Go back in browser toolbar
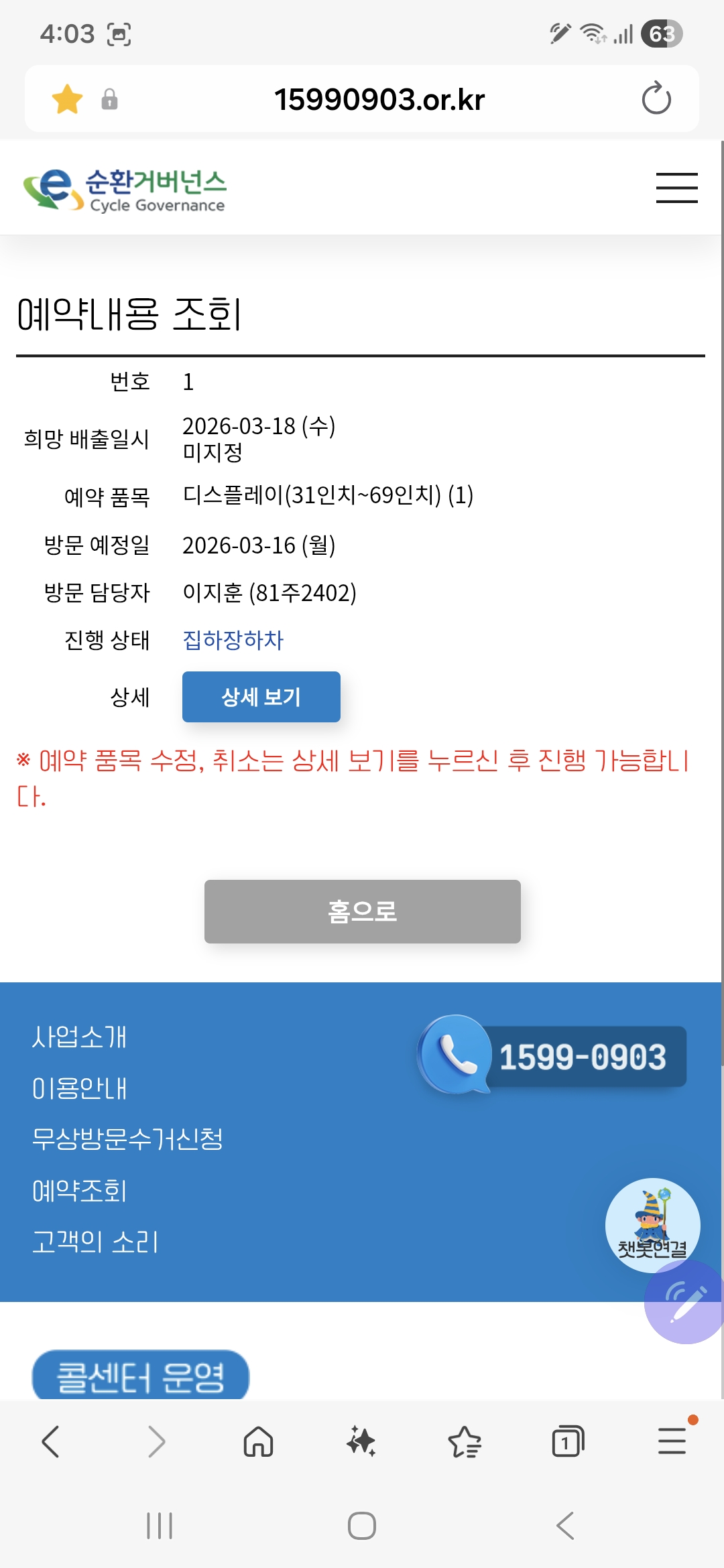 coord(51,1441)
